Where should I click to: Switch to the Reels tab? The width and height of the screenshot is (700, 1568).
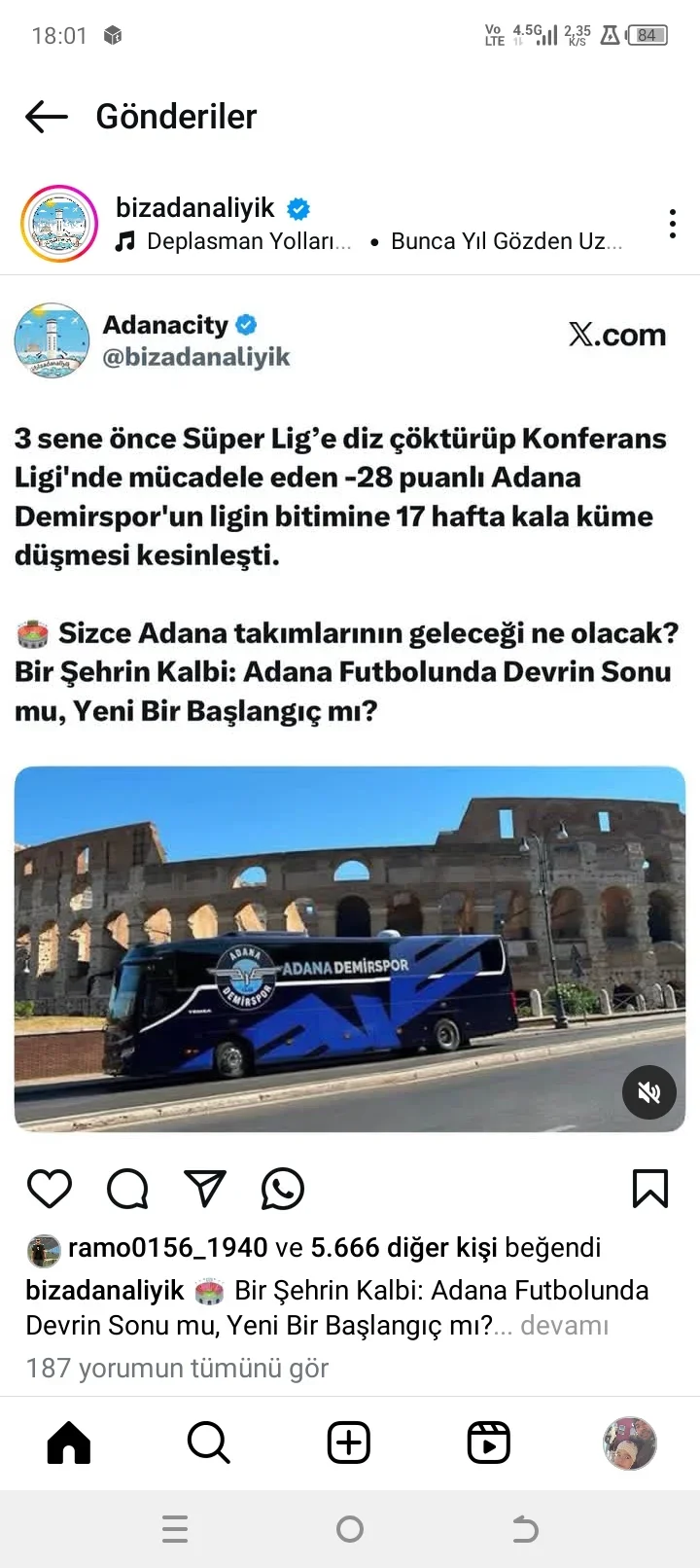pos(489,1443)
